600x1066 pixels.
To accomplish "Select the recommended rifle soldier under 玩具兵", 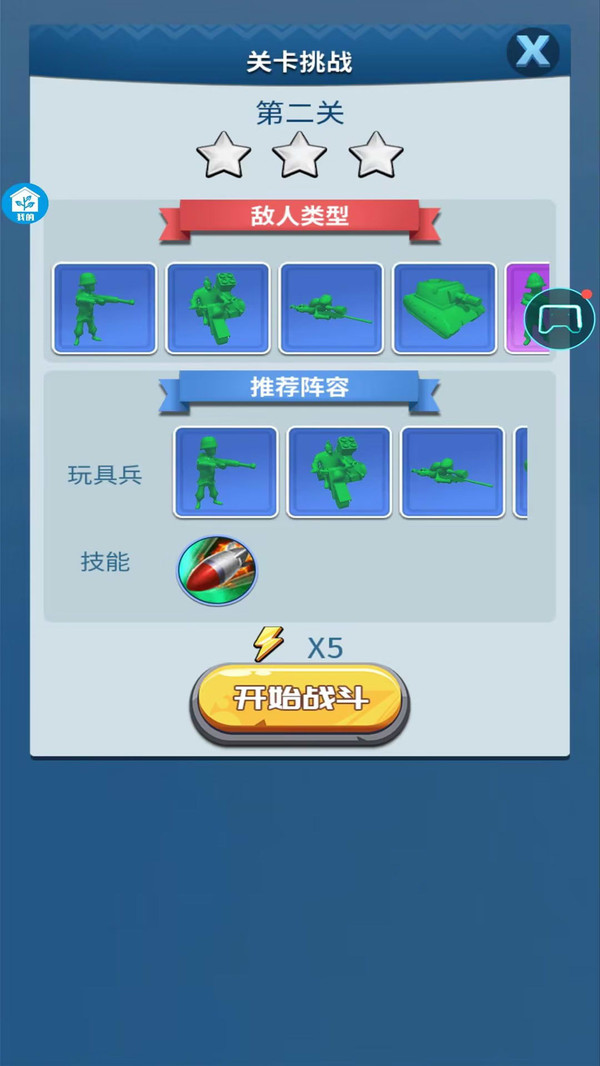I will pos(226,472).
